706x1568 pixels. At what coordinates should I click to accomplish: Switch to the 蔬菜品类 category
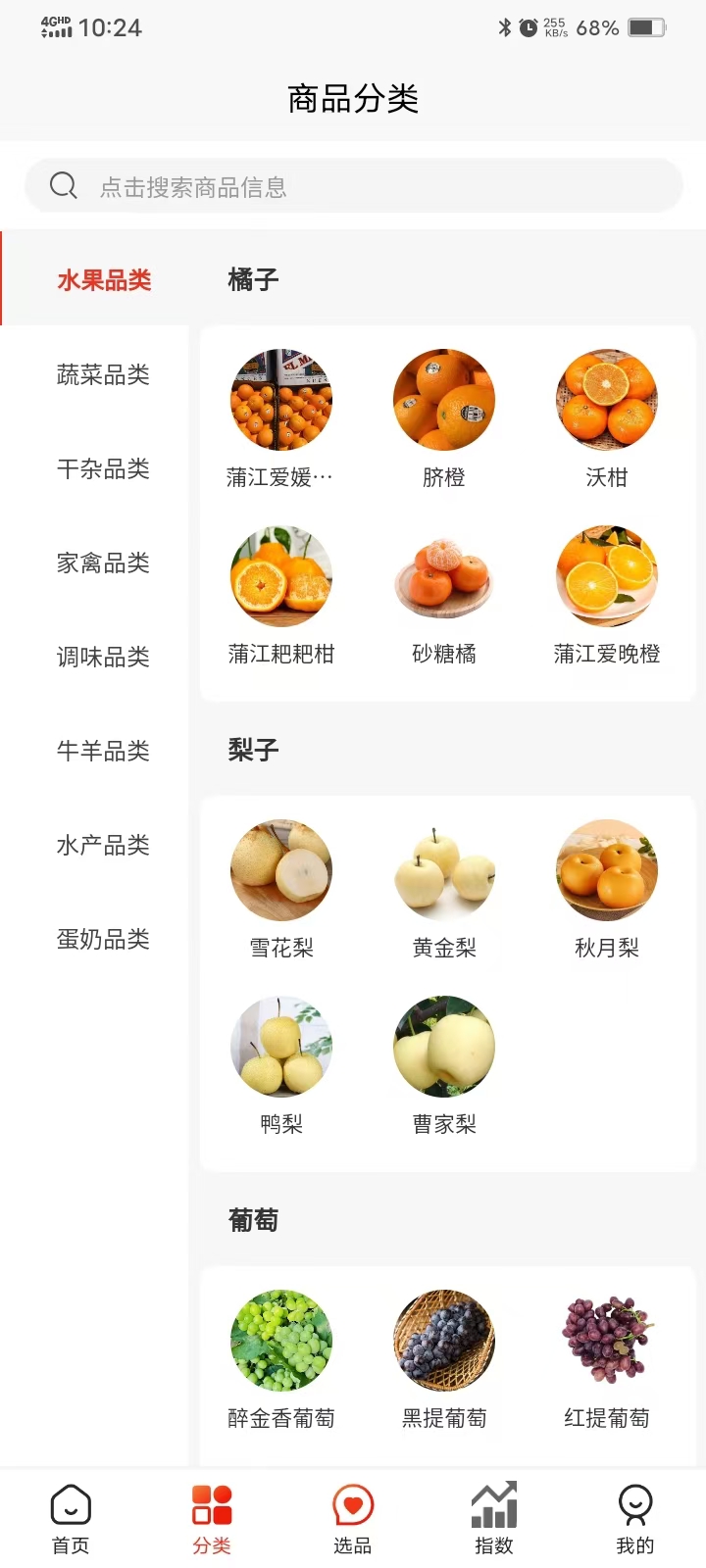click(x=103, y=375)
